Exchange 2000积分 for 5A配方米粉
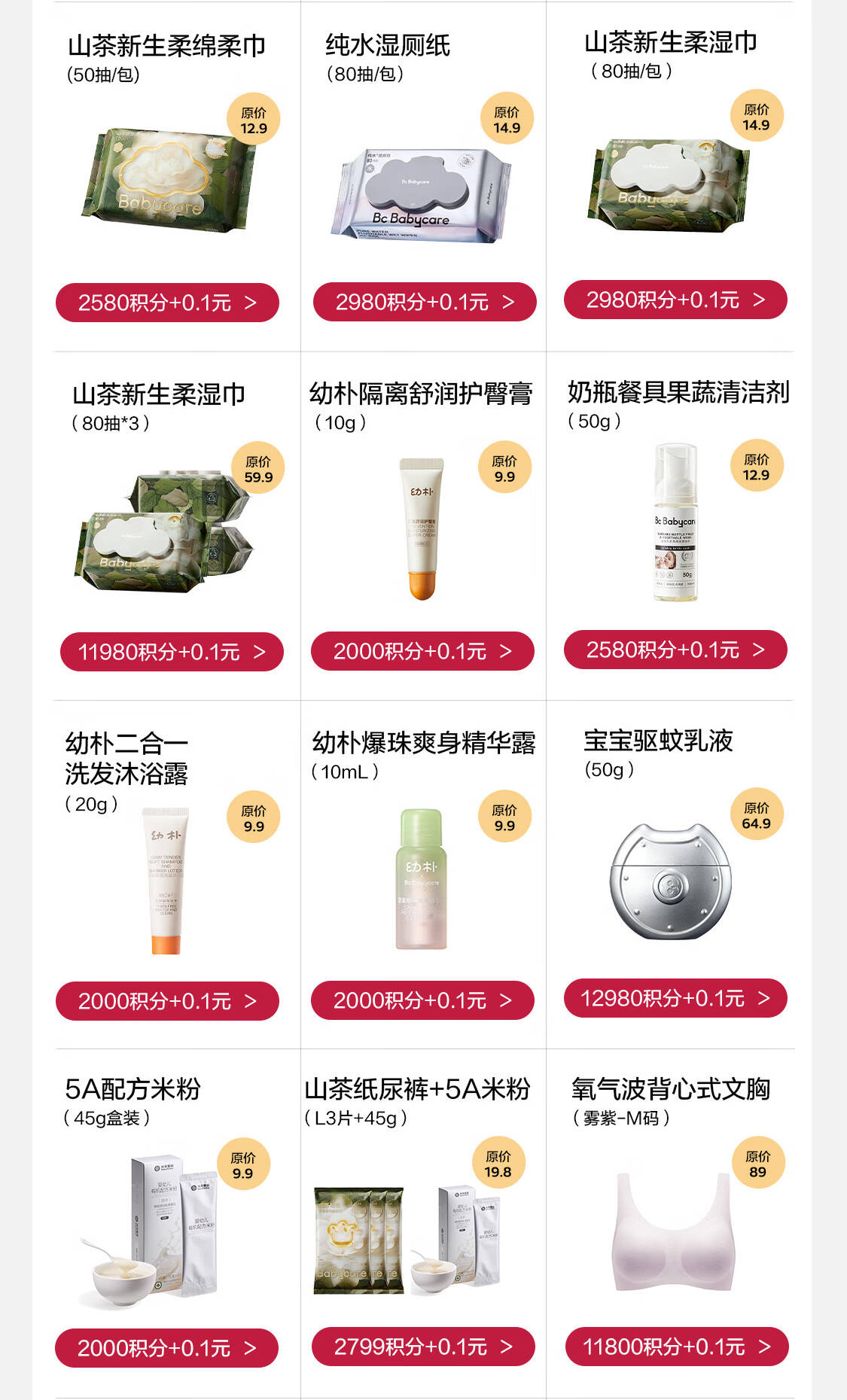This screenshot has width=847, height=1400. (166, 1347)
